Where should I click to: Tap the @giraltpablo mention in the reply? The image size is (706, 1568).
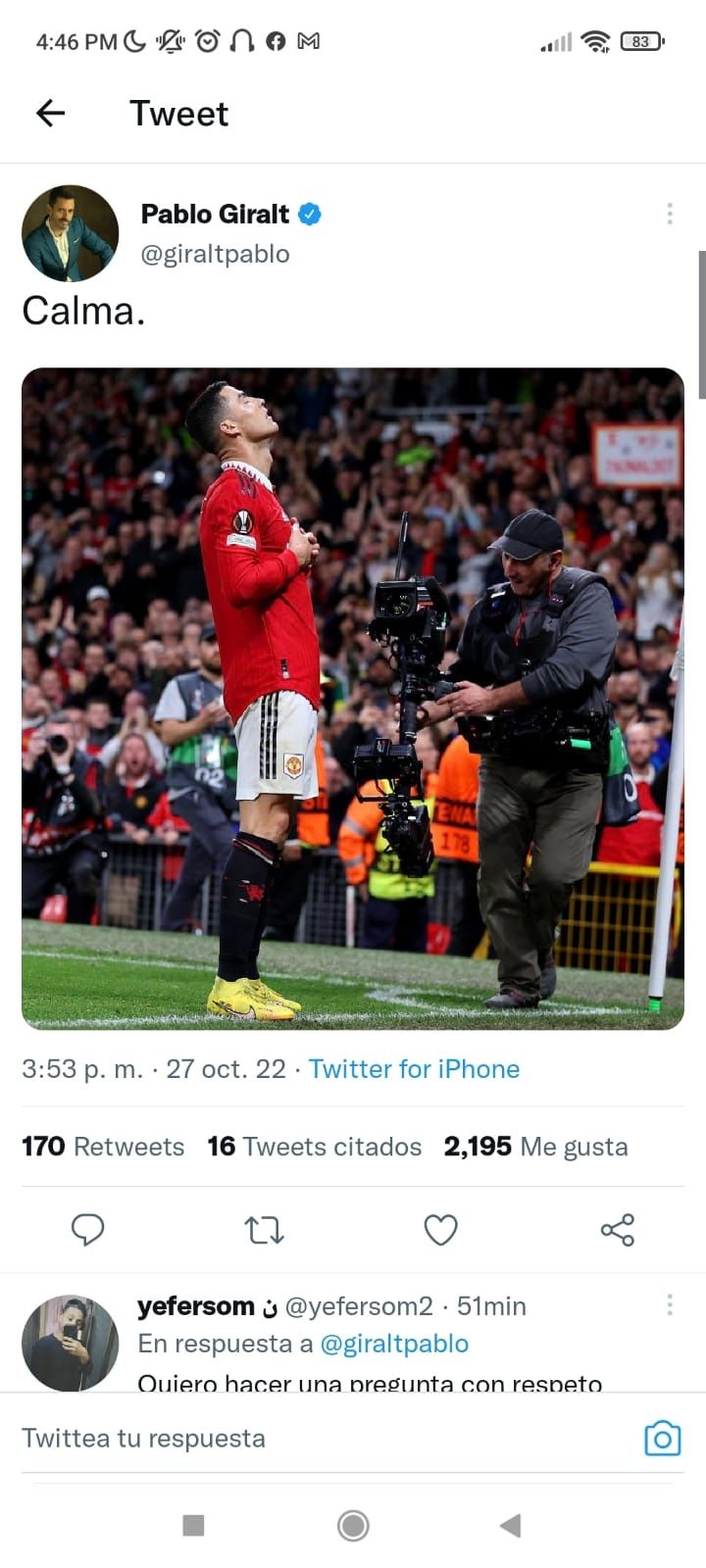point(394,1344)
